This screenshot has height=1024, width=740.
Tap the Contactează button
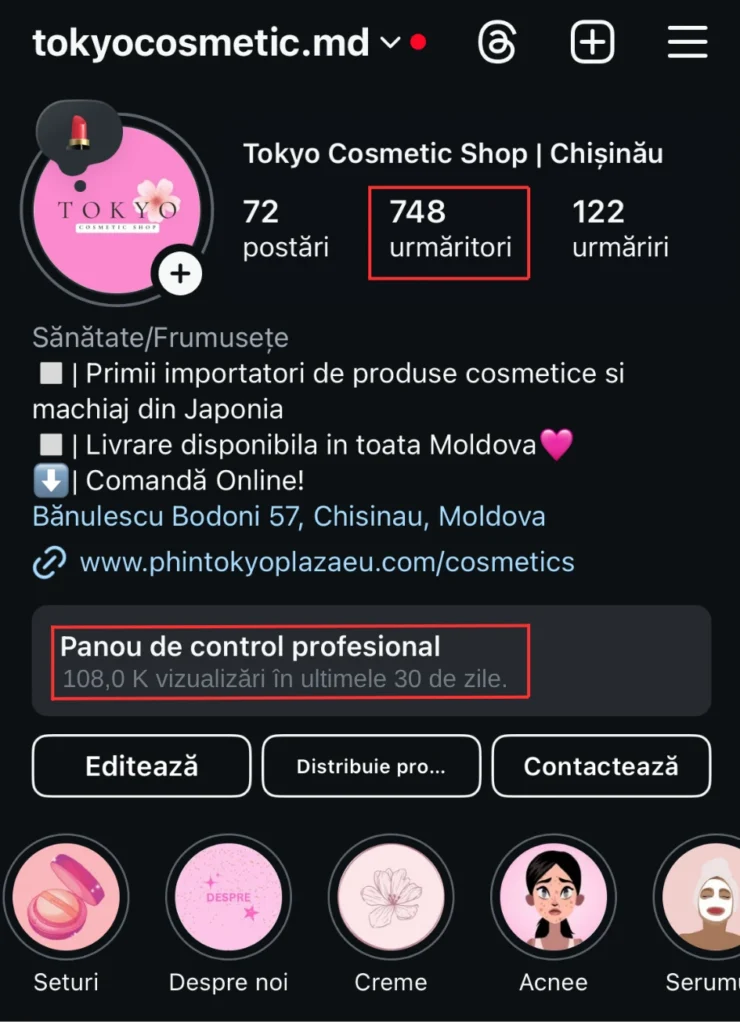pos(601,766)
